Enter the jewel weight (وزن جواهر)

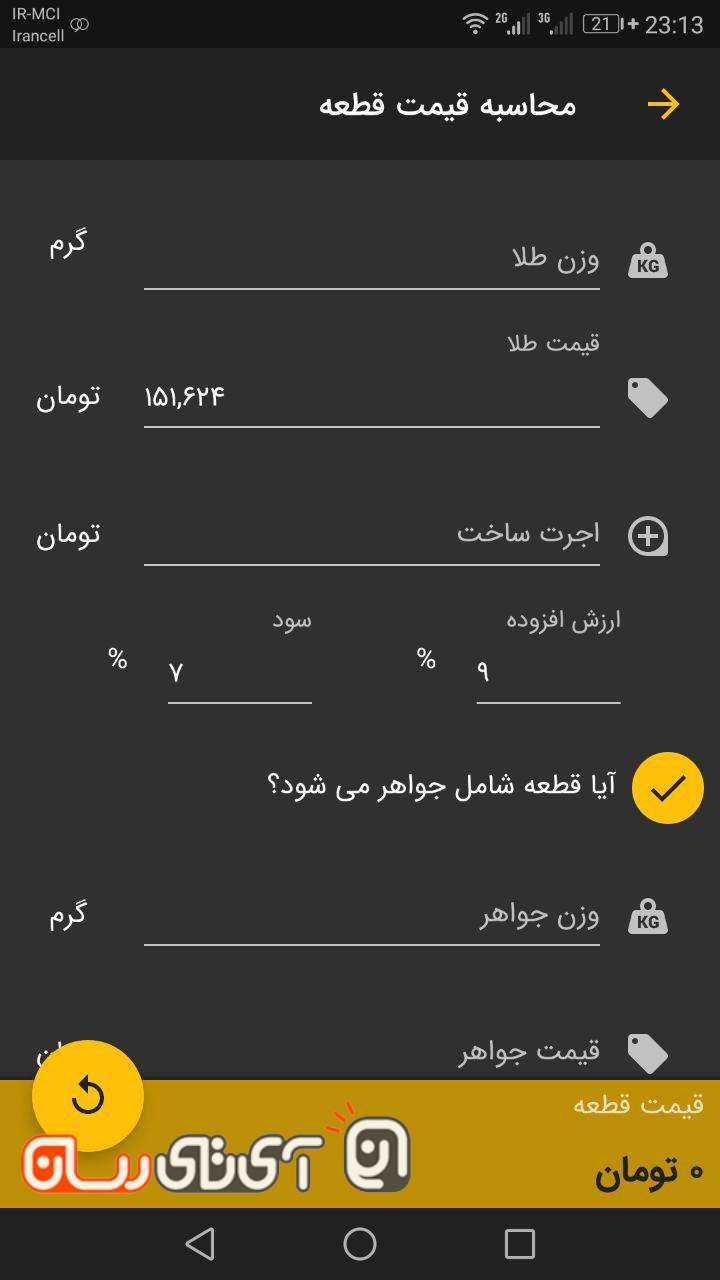point(372,917)
